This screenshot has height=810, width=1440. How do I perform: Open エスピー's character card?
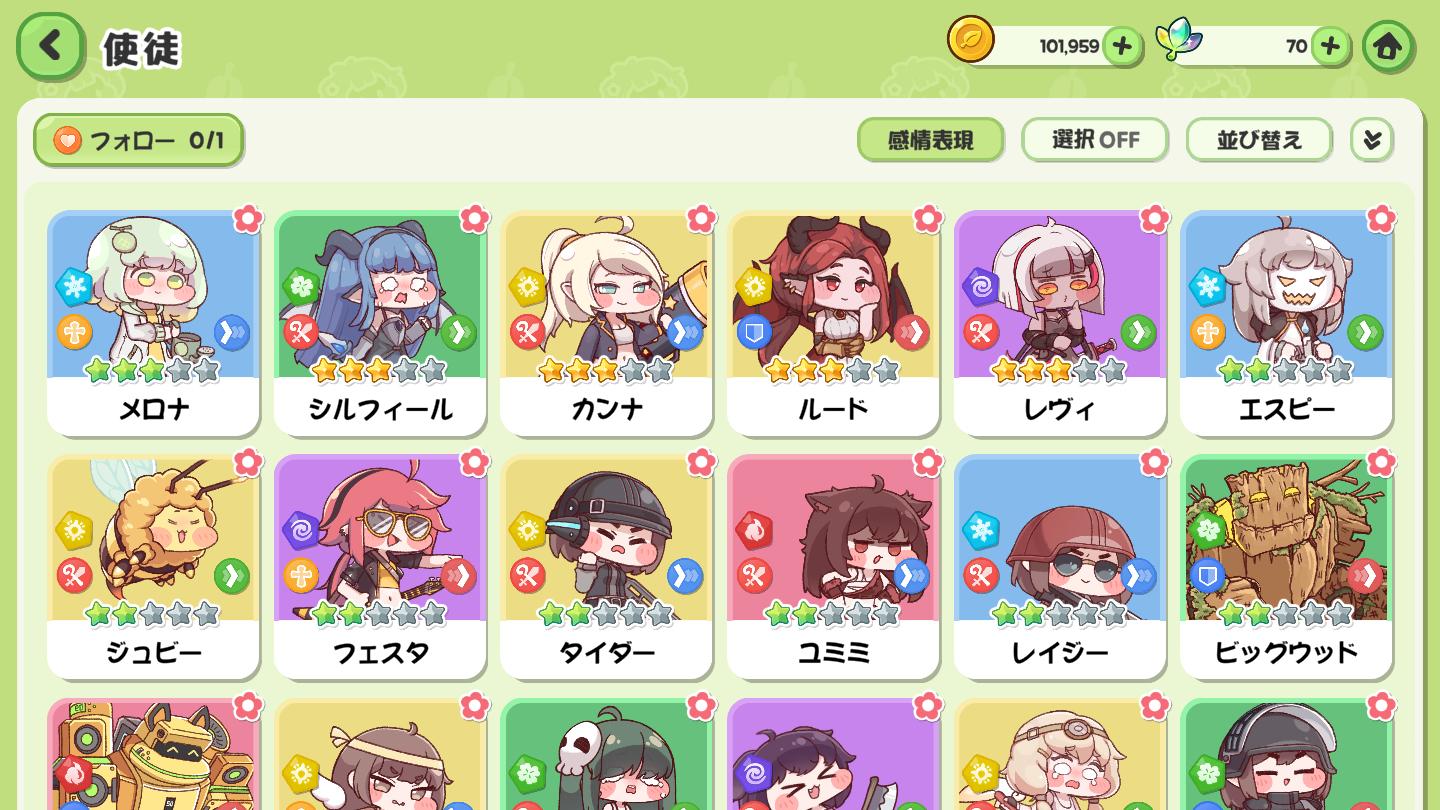tap(1286, 322)
